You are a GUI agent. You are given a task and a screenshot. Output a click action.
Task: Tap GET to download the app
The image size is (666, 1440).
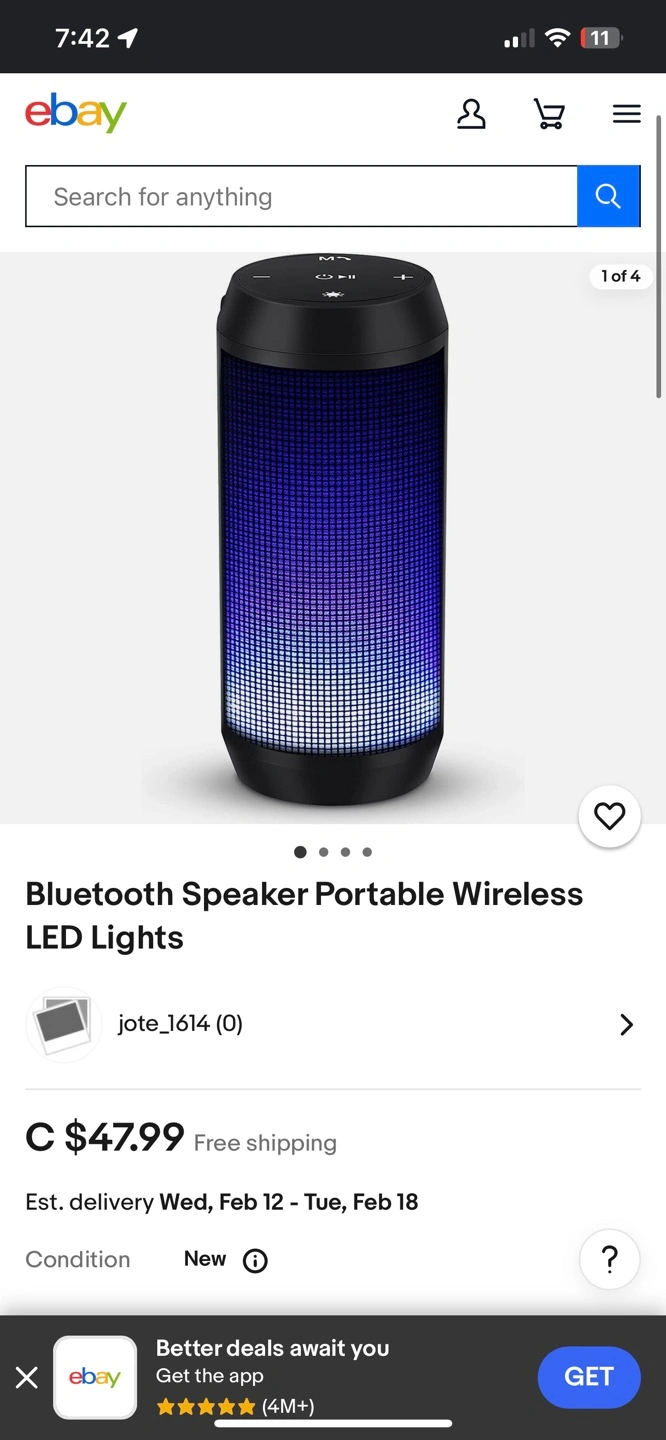589,1377
